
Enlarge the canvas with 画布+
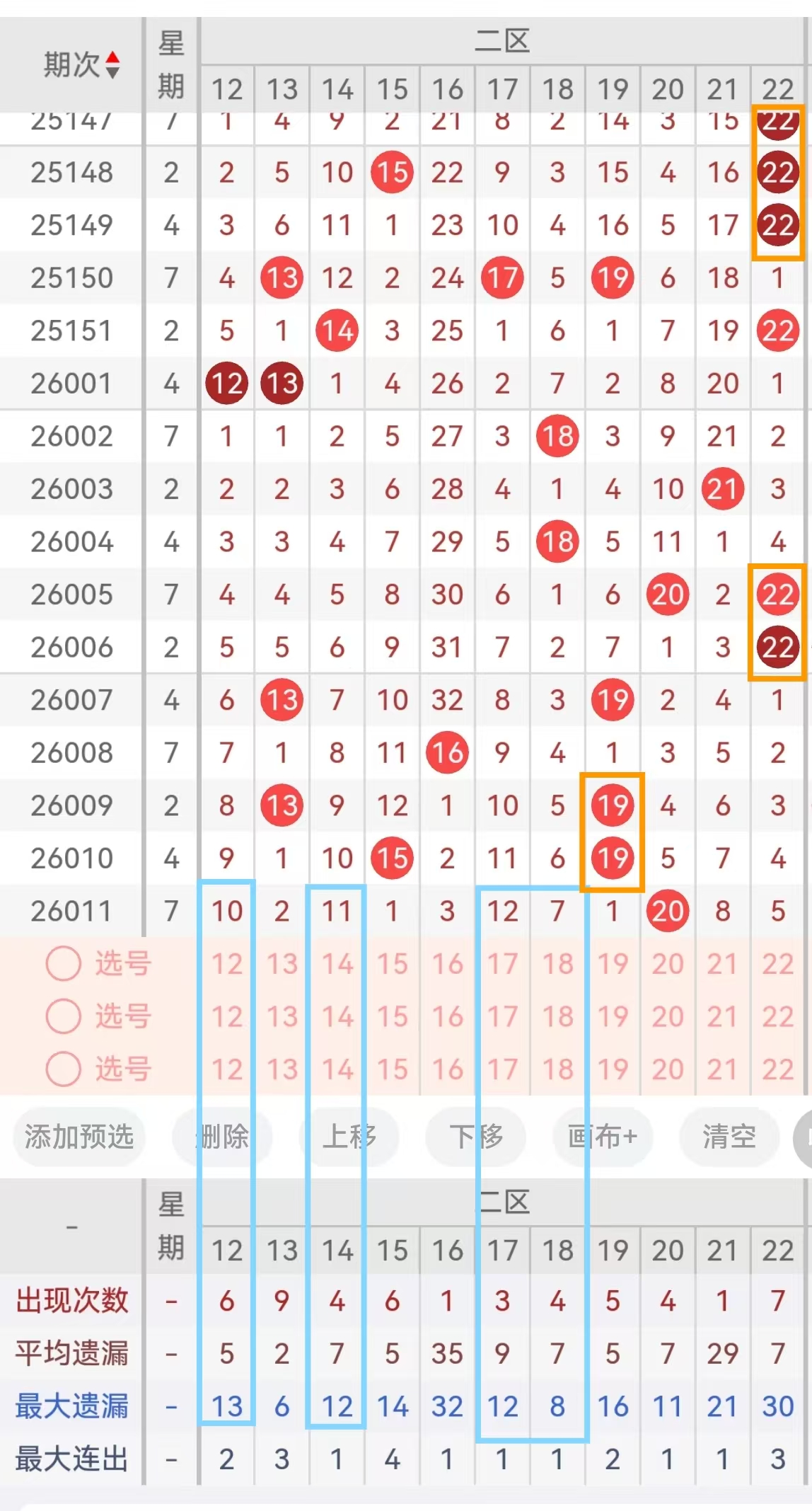(602, 1137)
